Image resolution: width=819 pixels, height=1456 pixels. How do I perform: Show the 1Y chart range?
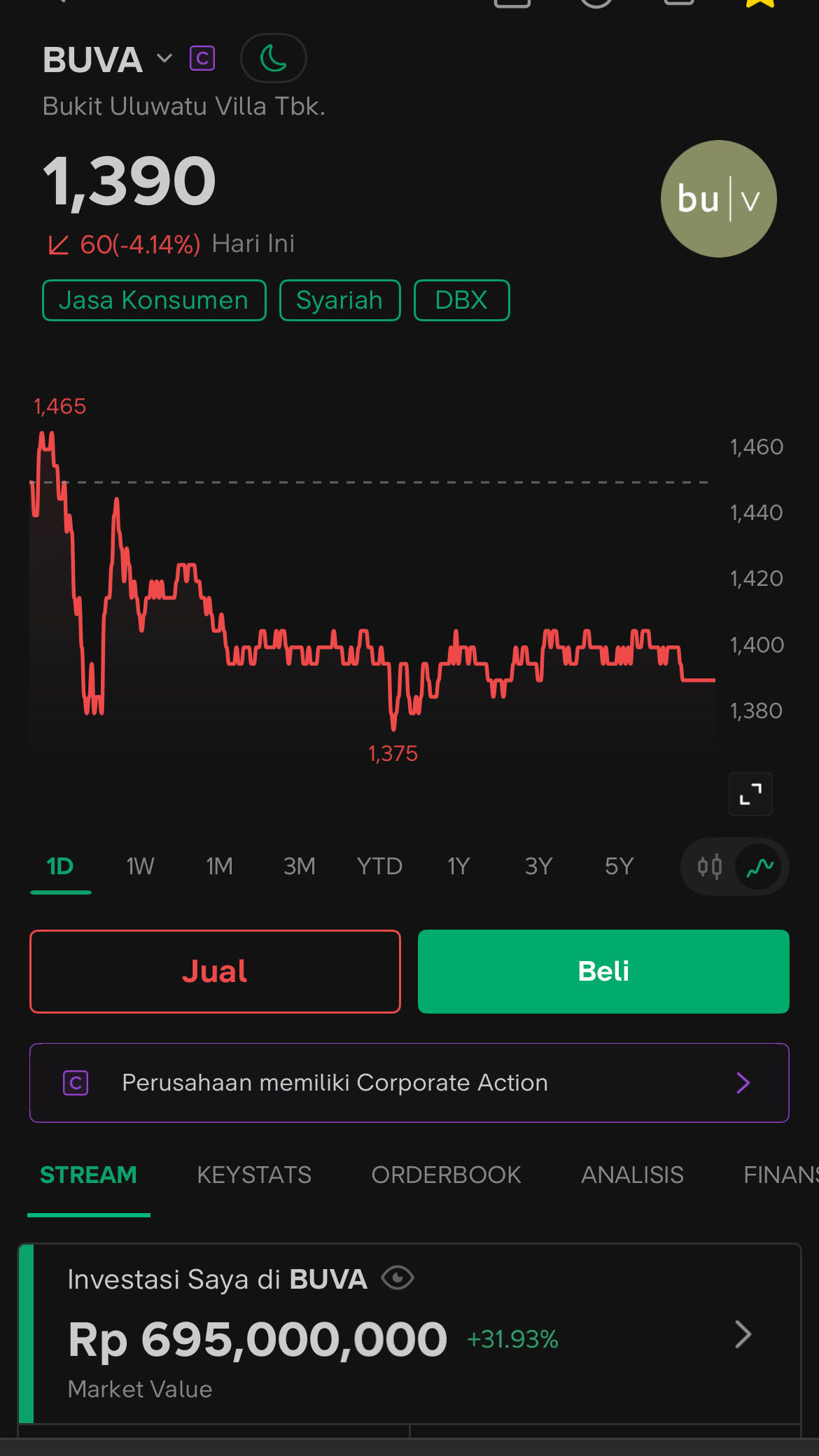click(x=458, y=867)
